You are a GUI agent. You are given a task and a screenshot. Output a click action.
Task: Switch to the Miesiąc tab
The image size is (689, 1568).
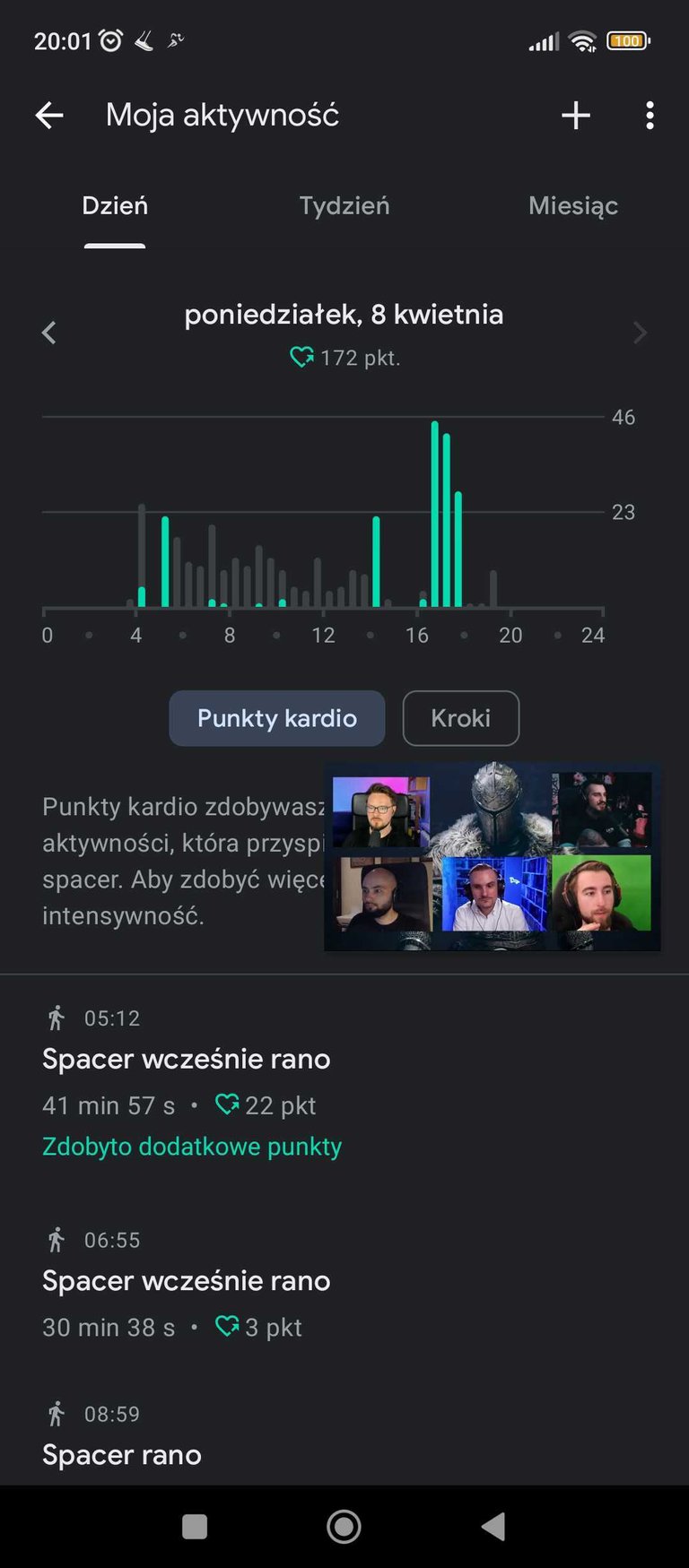[573, 206]
